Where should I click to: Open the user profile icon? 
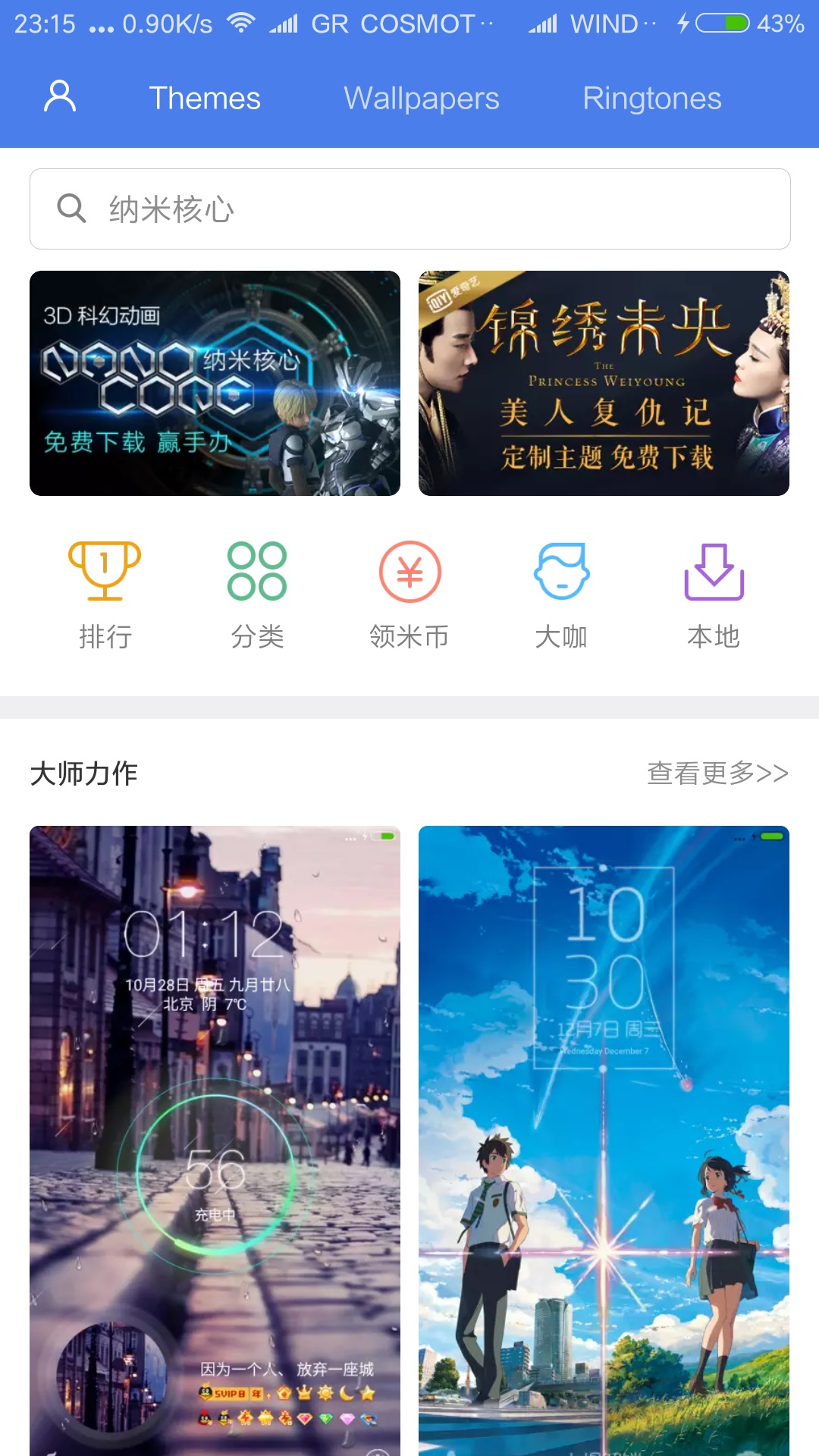point(60,97)
